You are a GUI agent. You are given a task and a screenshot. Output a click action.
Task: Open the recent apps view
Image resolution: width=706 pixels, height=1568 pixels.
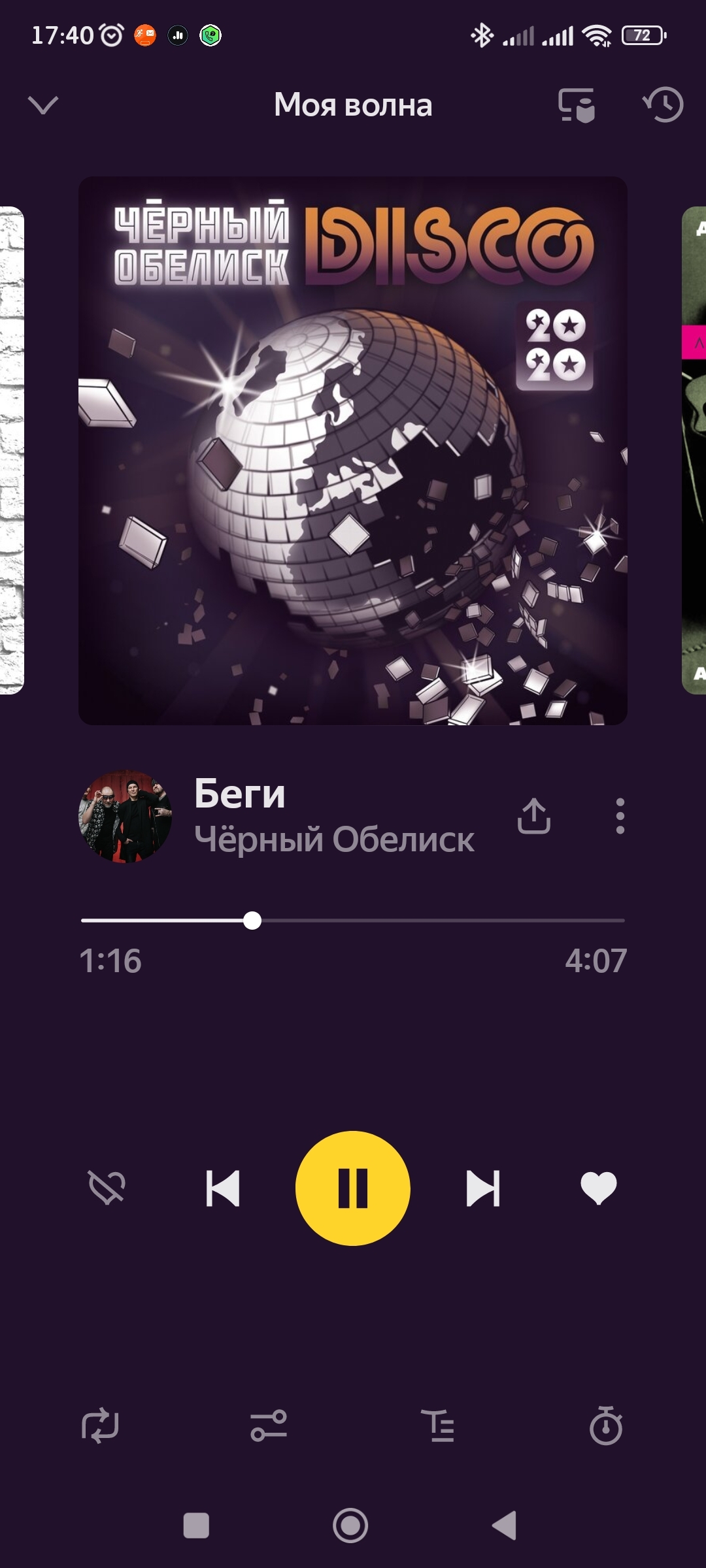pos(196,1526)
